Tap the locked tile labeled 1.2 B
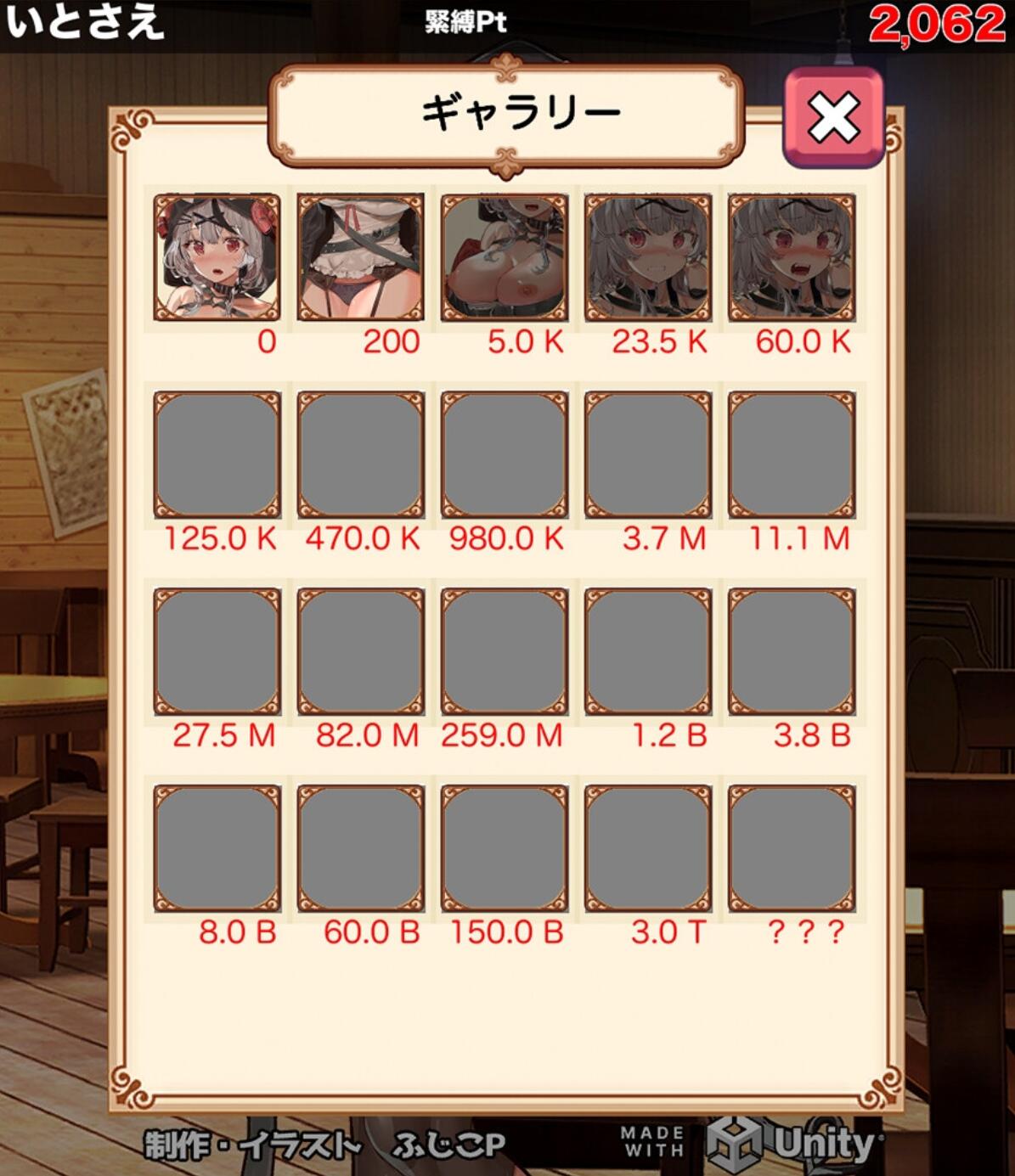 click(647, 651)
